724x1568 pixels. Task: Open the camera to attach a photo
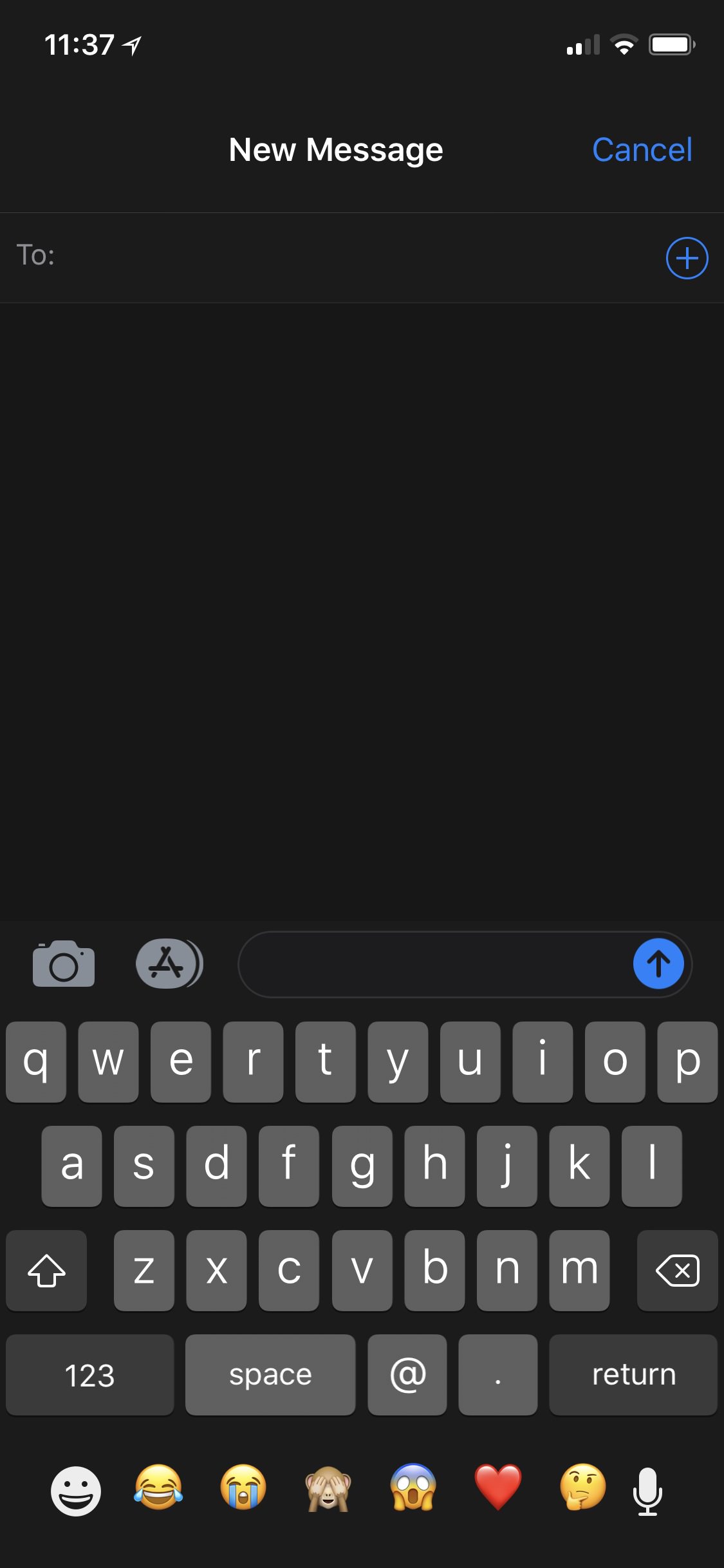(64, 964)
